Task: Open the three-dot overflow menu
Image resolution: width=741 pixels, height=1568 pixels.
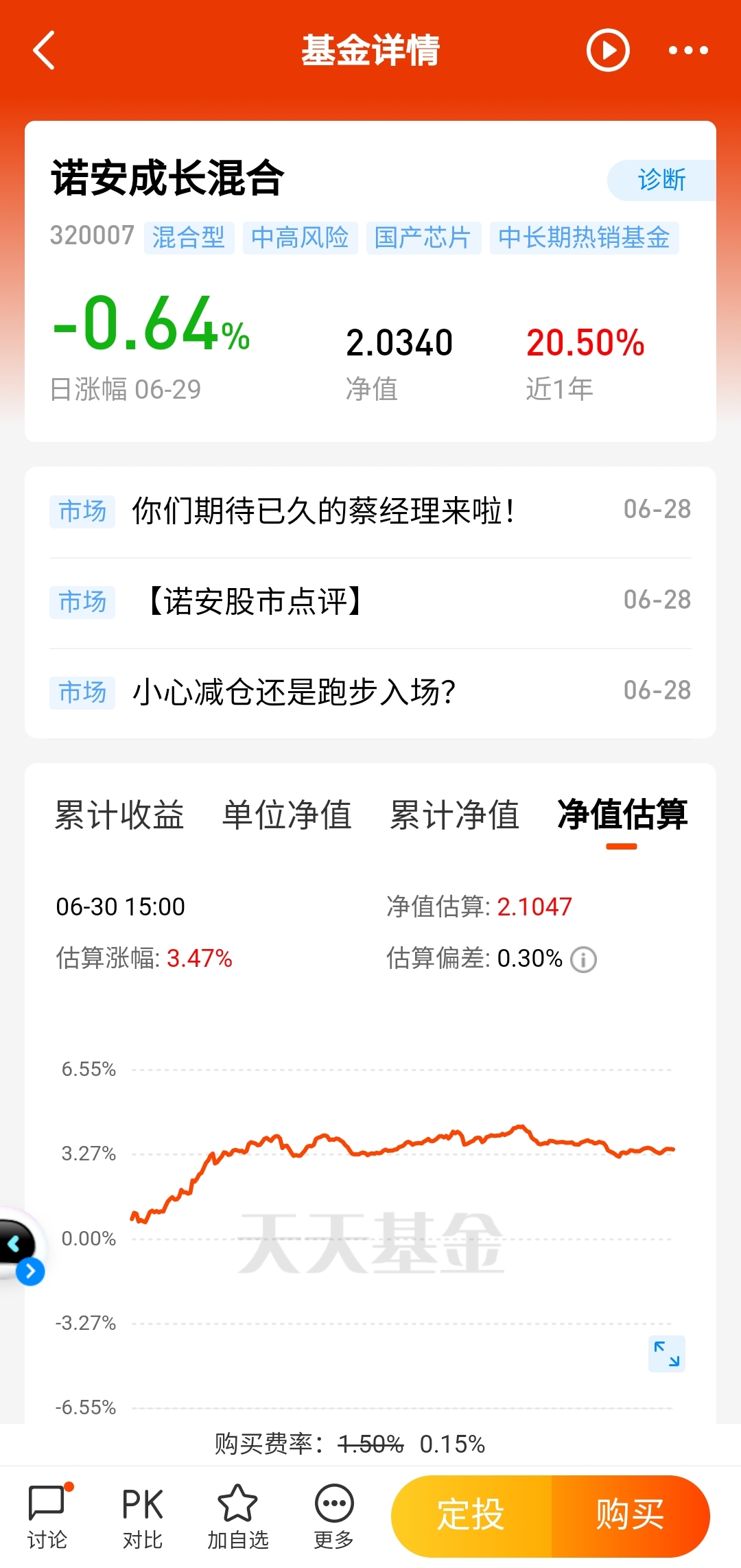Action: (688, 51)
